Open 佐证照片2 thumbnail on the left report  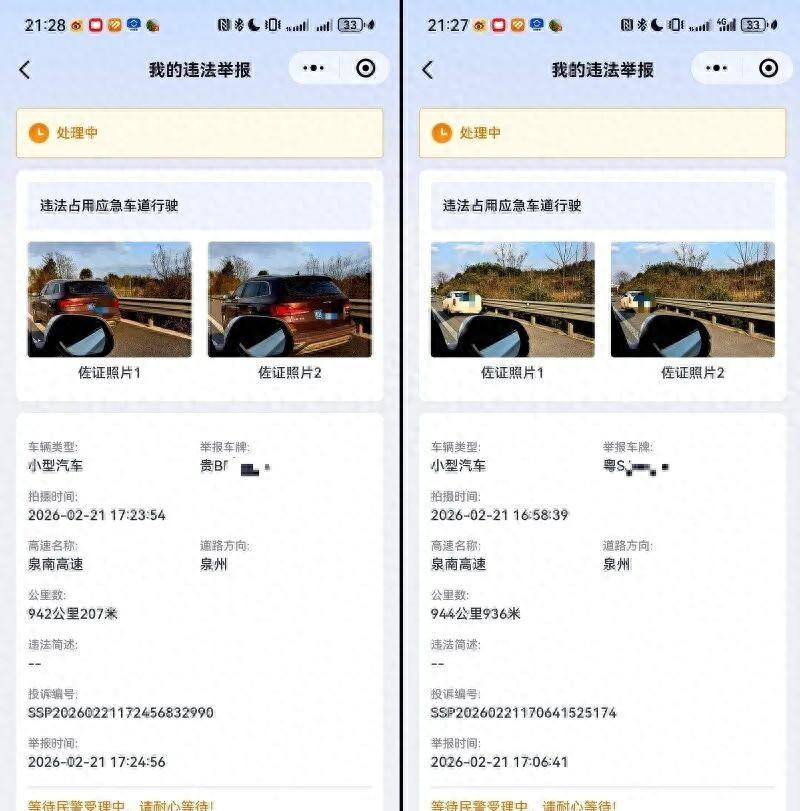[x=289, y=299]
